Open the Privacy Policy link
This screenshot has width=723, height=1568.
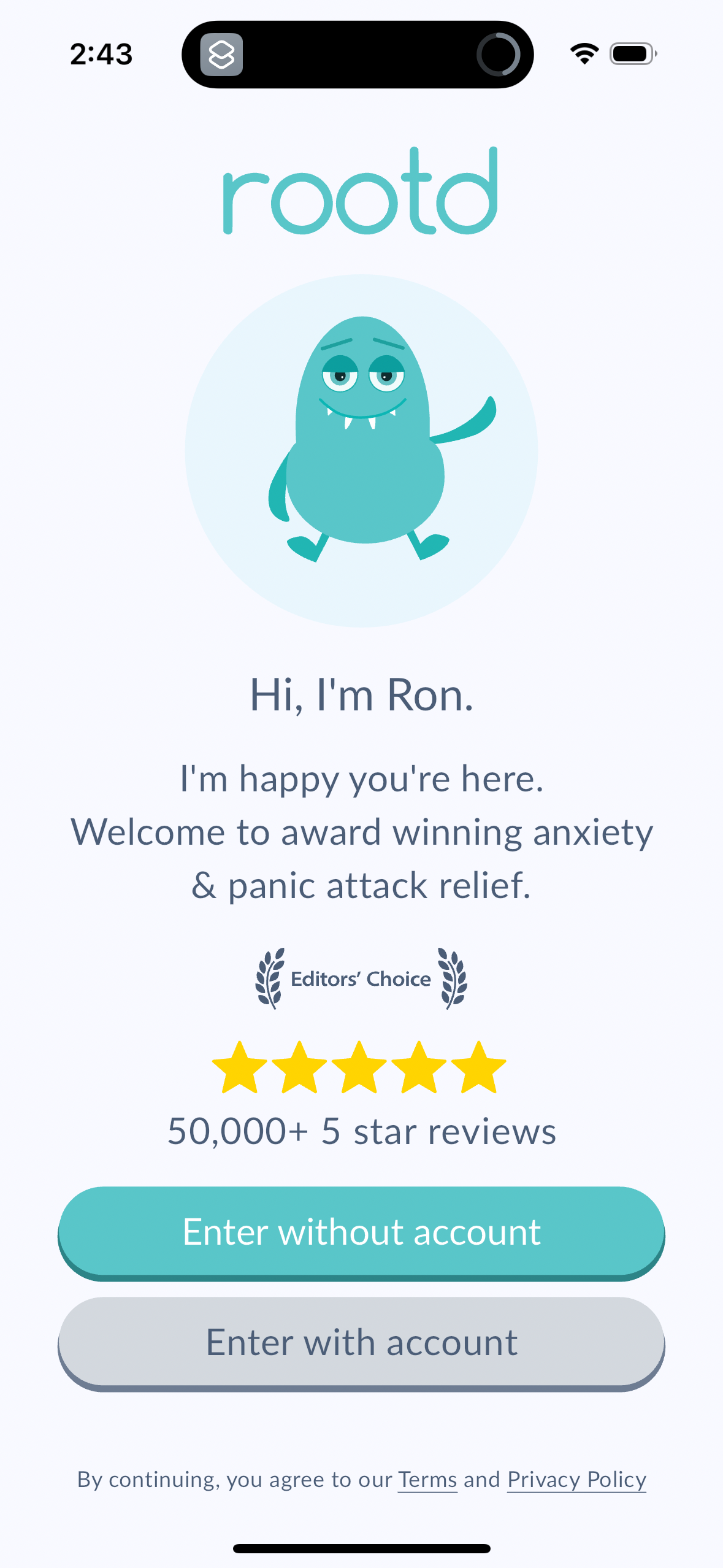coord(575,1479)
